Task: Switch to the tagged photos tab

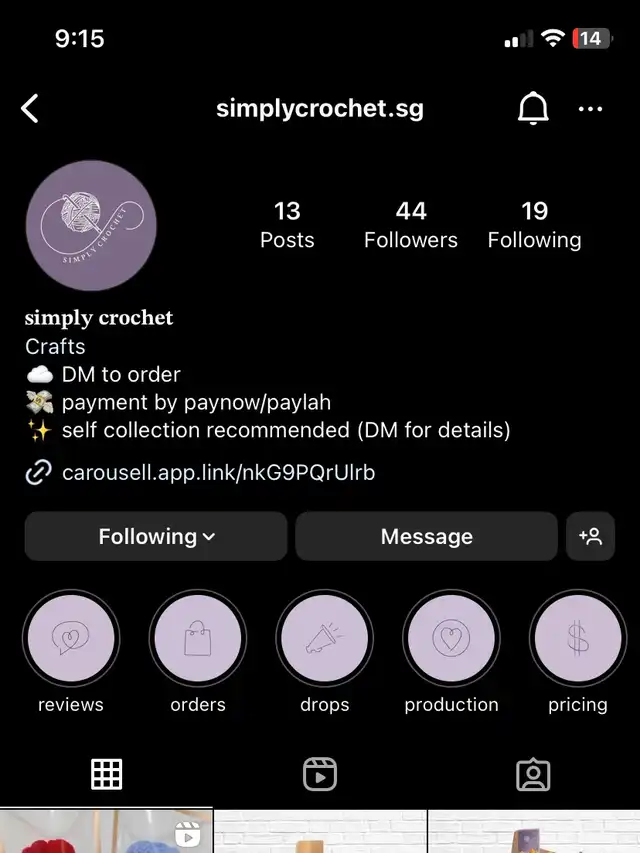Action: (x=533, y=774)
